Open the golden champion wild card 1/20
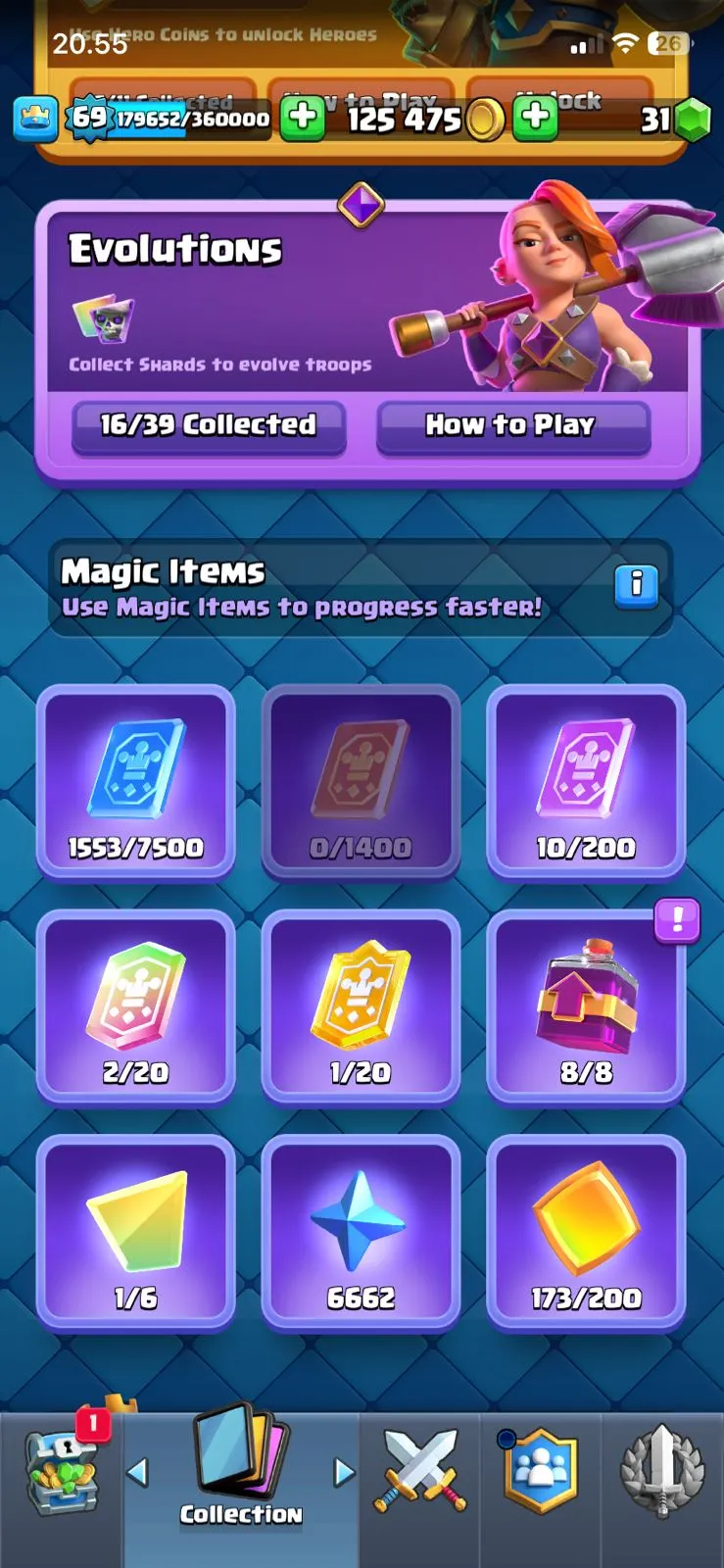 pyautogui.click(x=361, y=1006)
